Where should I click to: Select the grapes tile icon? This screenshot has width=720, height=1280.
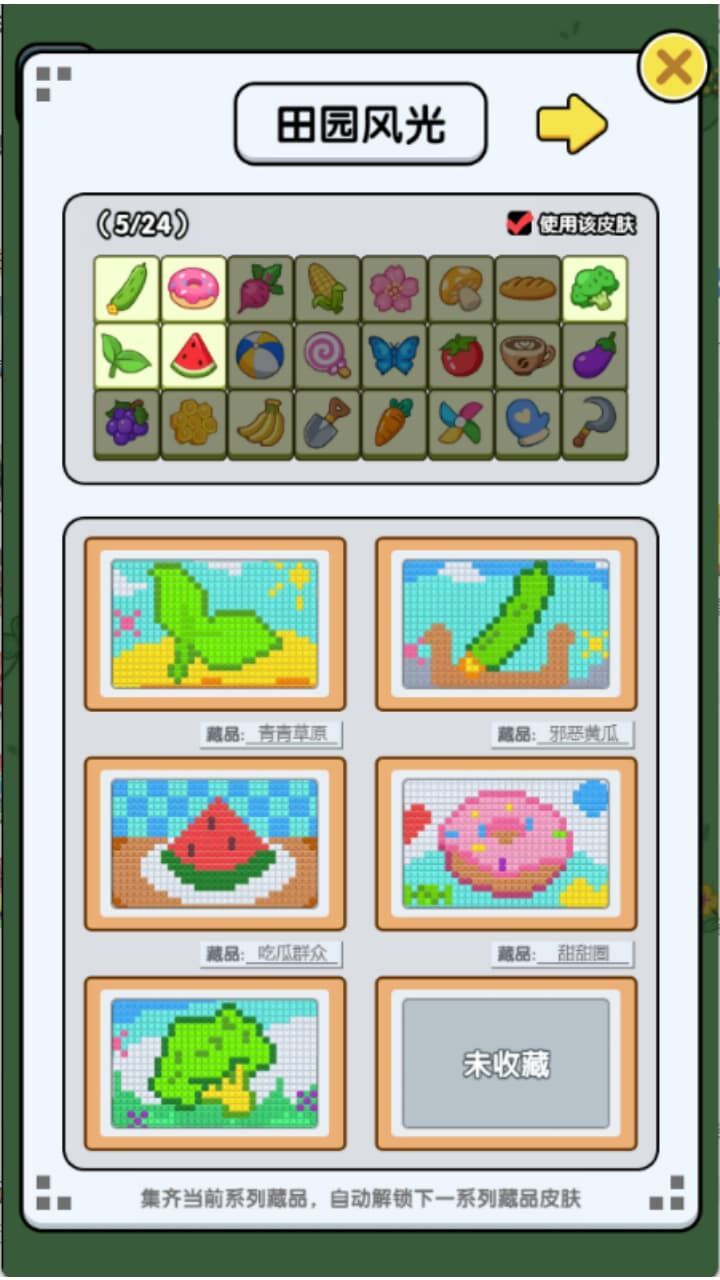(x=126, y=425)
